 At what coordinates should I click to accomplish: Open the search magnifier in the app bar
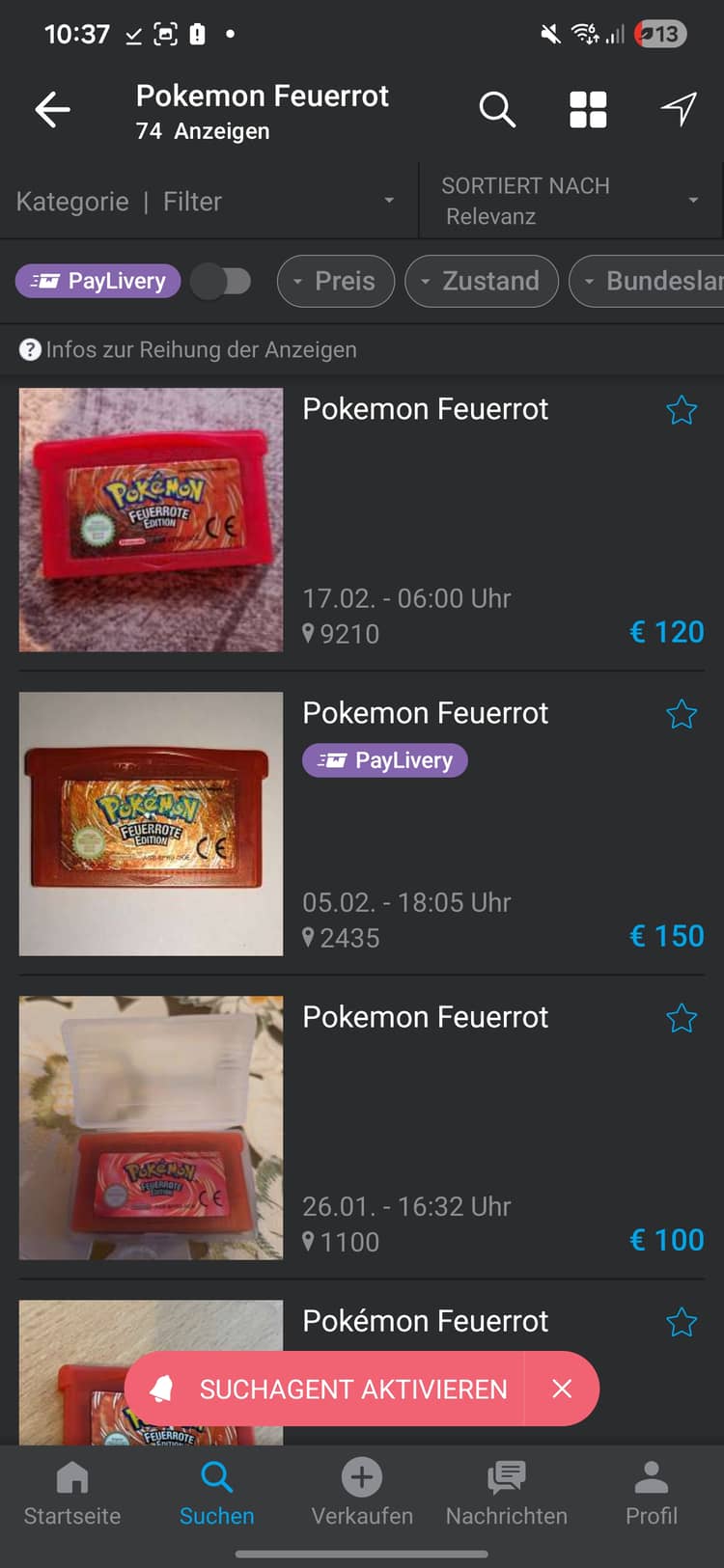[496, 110]
